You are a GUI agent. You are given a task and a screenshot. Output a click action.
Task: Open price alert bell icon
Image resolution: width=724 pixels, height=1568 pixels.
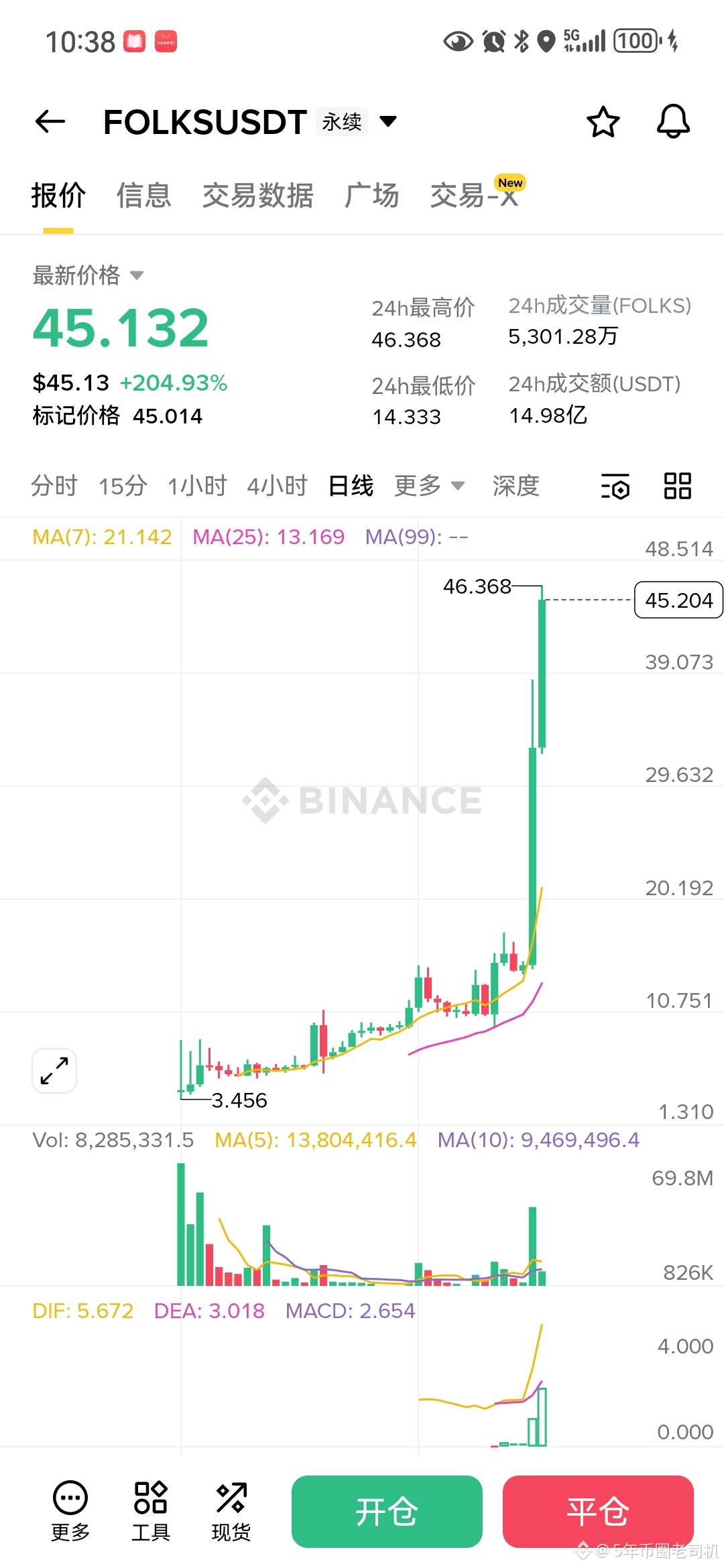[x=672, y=122]
